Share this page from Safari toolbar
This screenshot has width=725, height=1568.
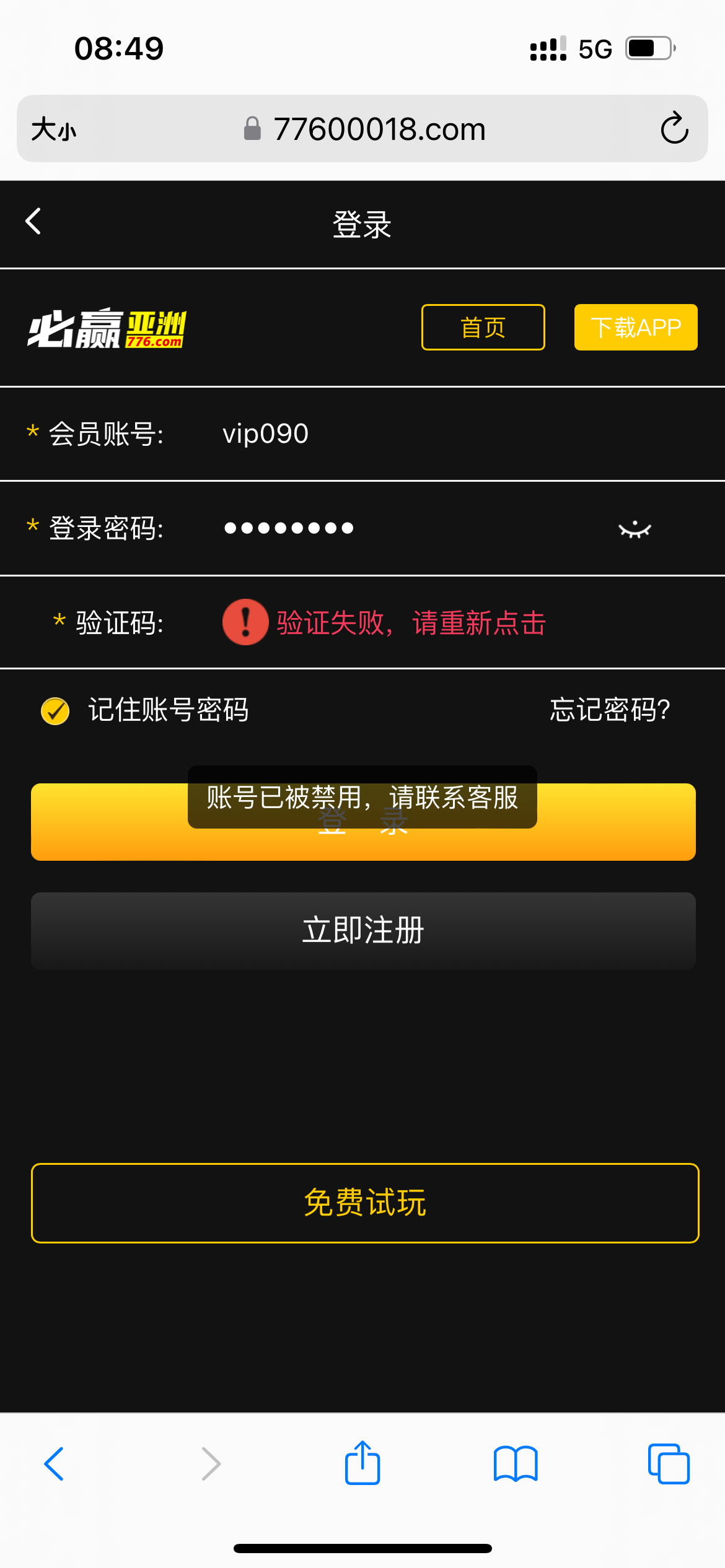pyautogui.click(x=362, y=1463)
